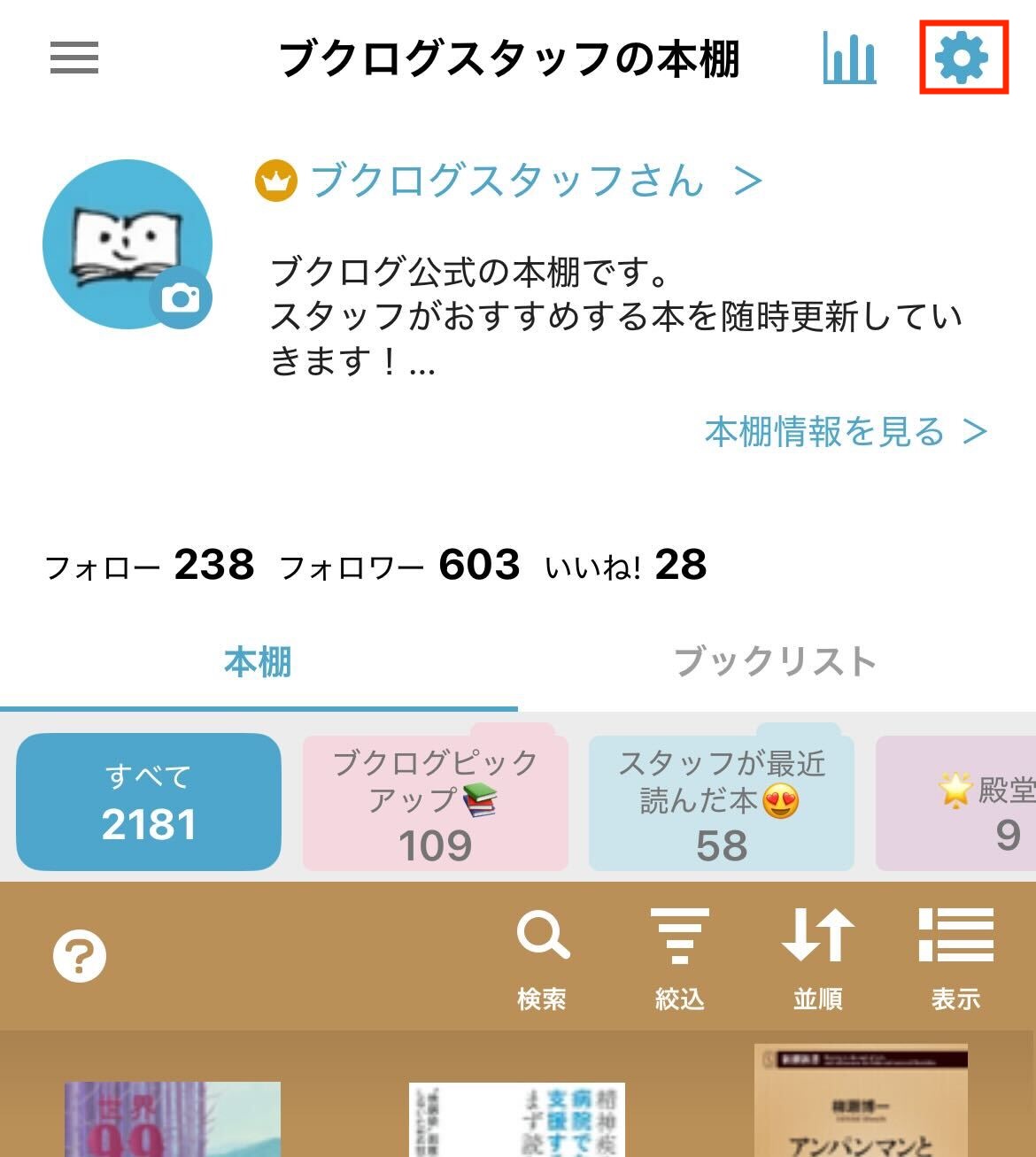The width and height of the screenshot is (1036, 1157).
Task: Change profile photo via camera badge
Action: pos(182,298)
